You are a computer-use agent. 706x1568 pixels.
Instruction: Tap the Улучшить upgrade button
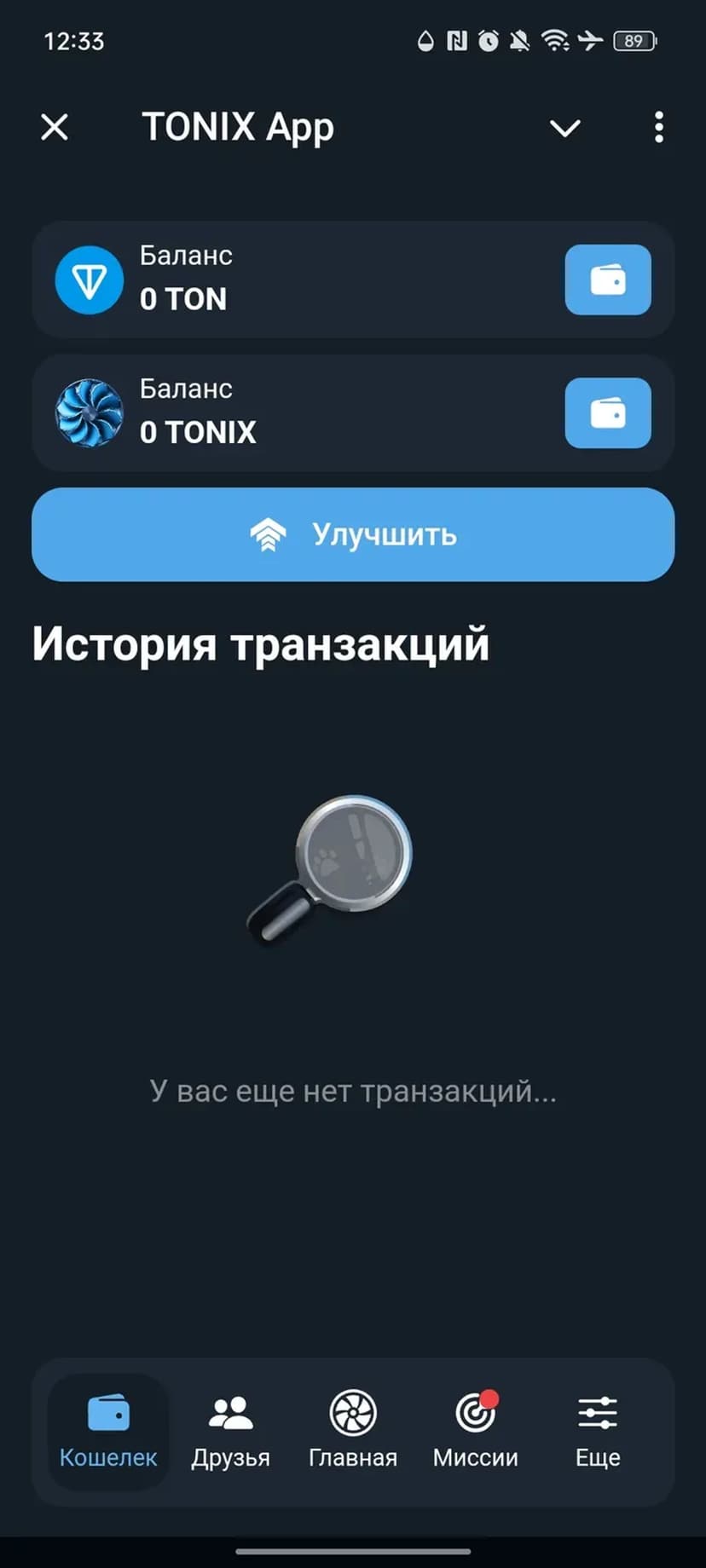tap(353, 534)
